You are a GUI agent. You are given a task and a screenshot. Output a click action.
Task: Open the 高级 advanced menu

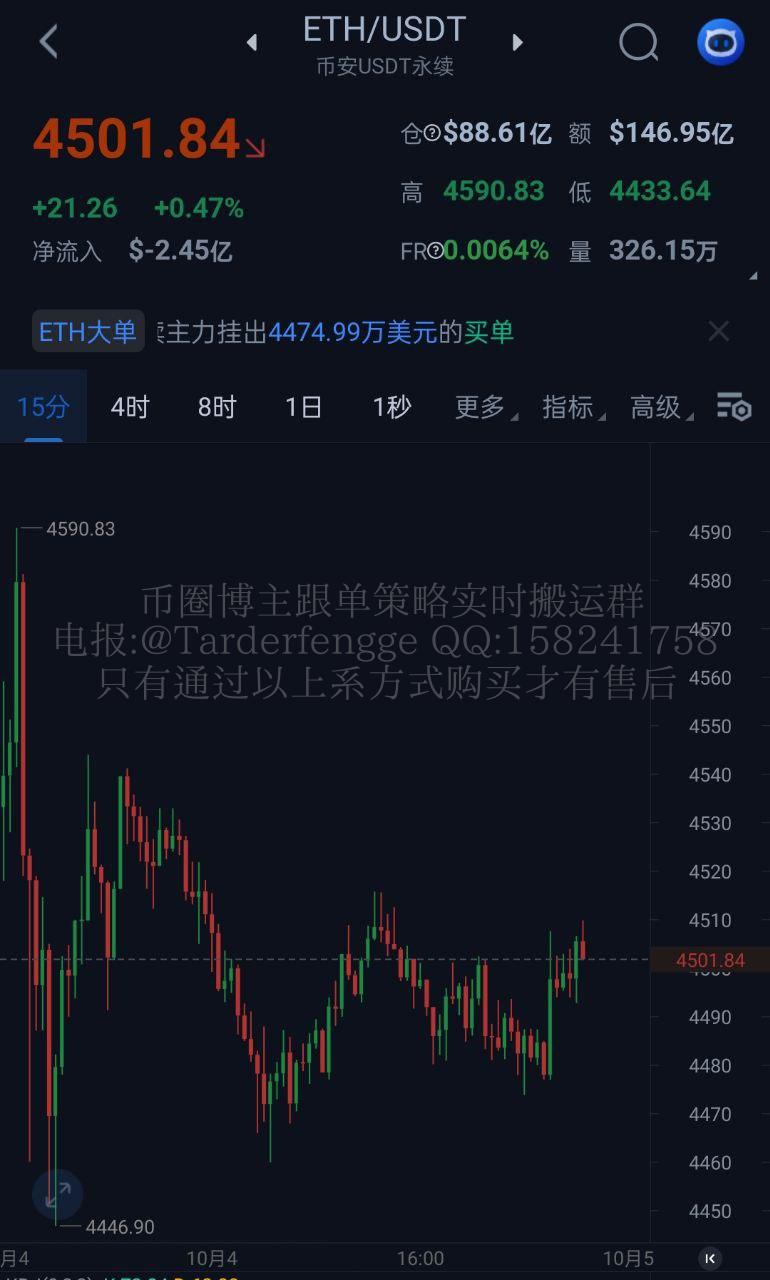(x=658, y=407)
